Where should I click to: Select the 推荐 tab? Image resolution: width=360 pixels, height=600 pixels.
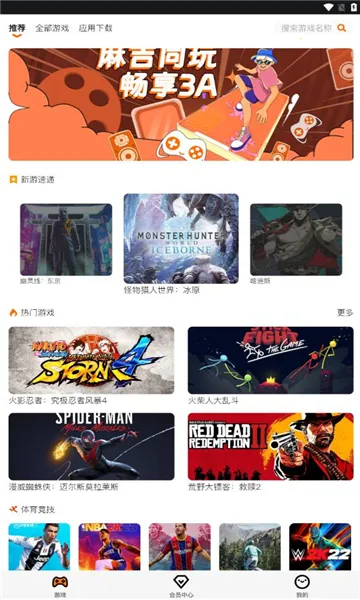[17, 28]
